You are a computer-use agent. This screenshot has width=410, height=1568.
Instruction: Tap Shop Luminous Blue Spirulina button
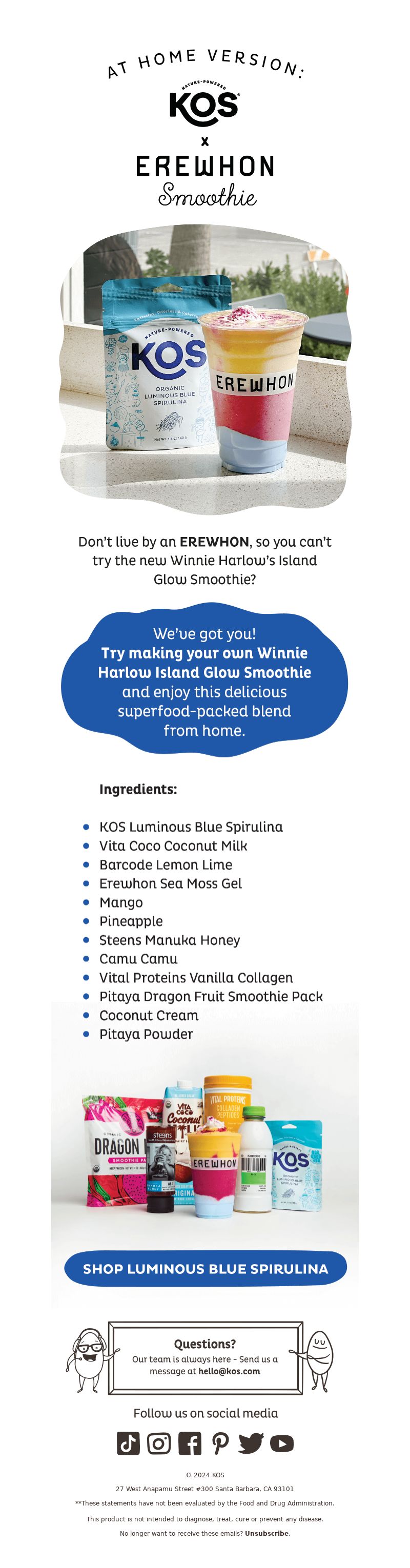coord(206,1269)
